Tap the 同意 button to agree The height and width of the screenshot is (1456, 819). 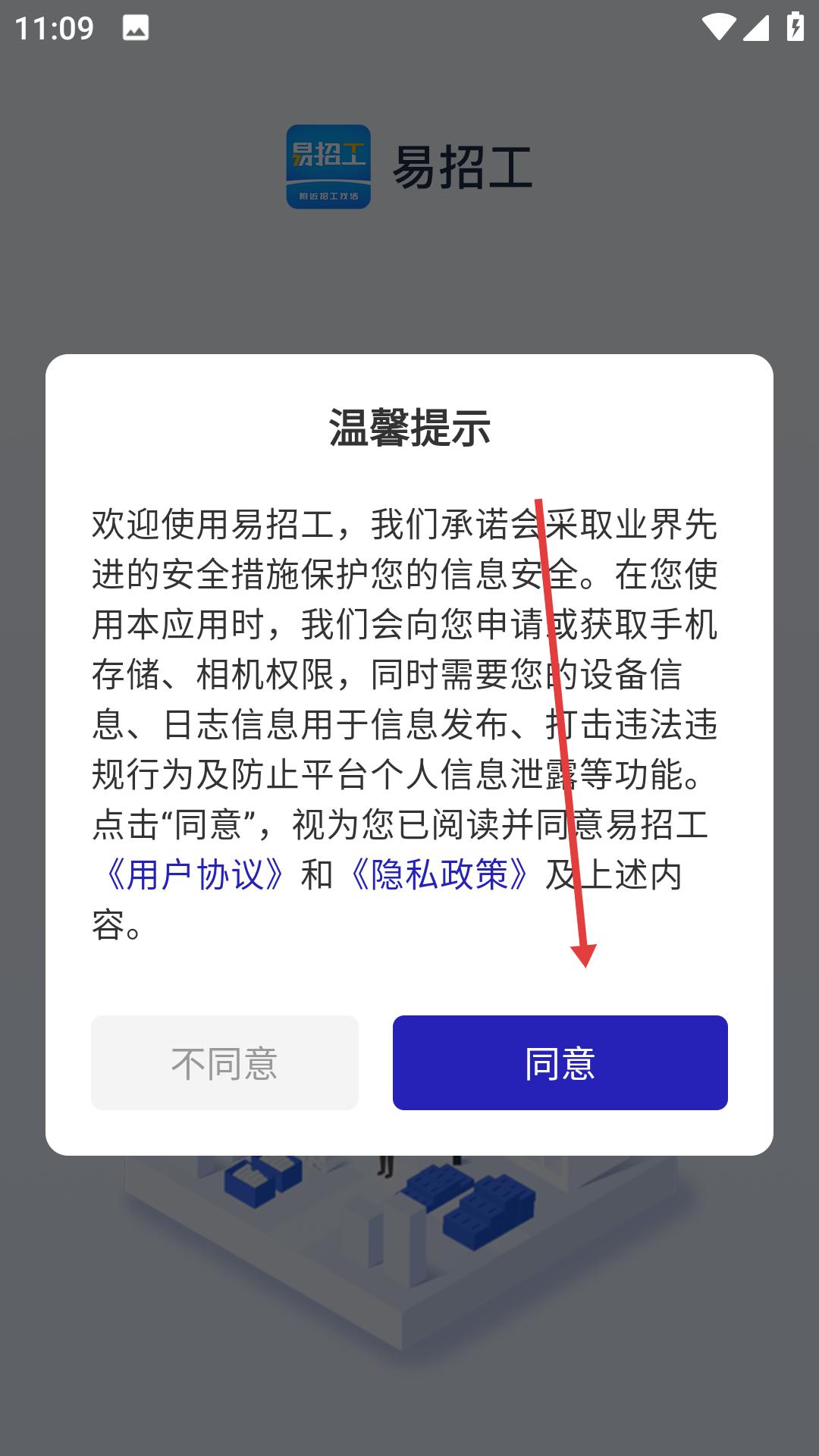[560, 1062]
